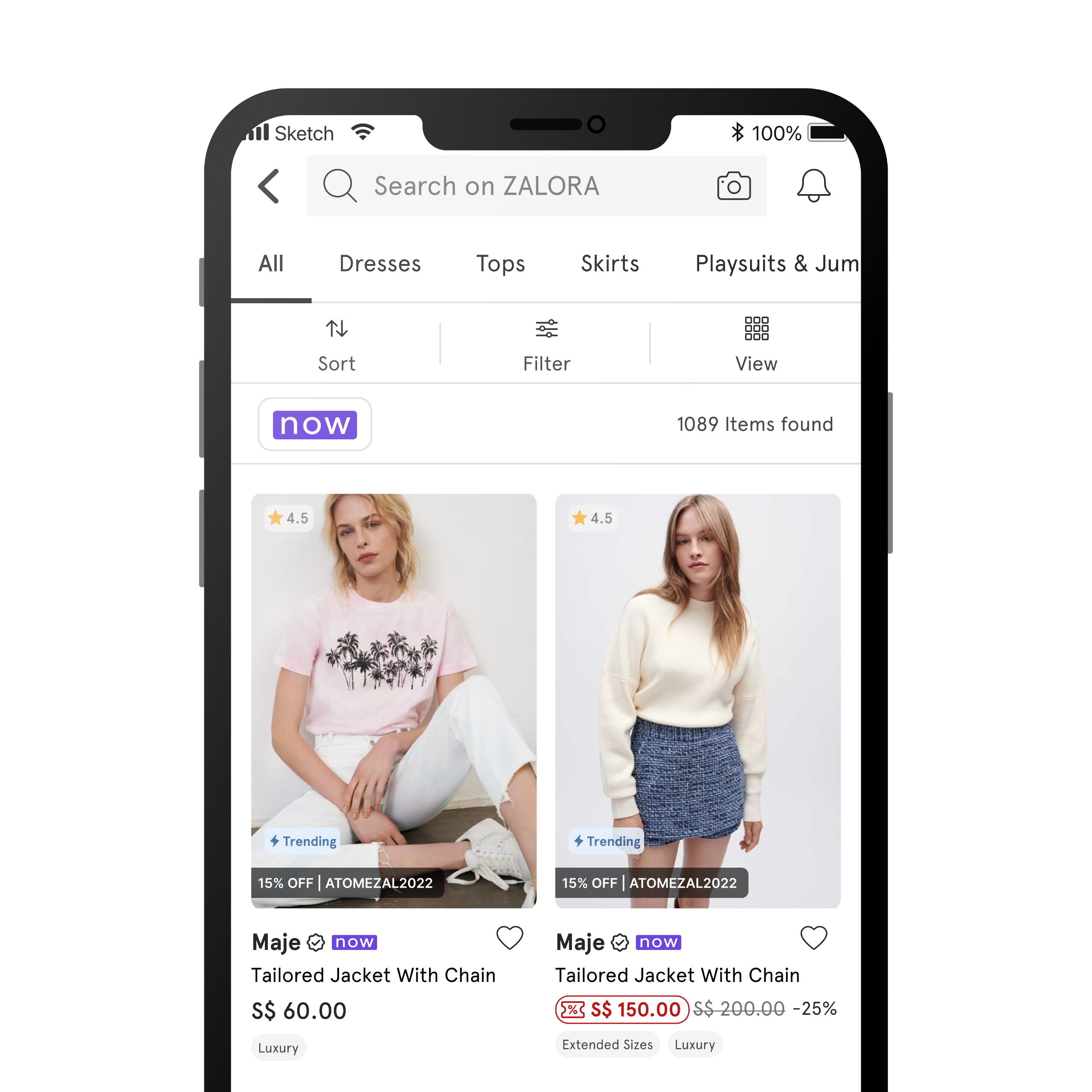Open camera image search
Viewport: 1092px width, 1092px height.
[734, 186]
